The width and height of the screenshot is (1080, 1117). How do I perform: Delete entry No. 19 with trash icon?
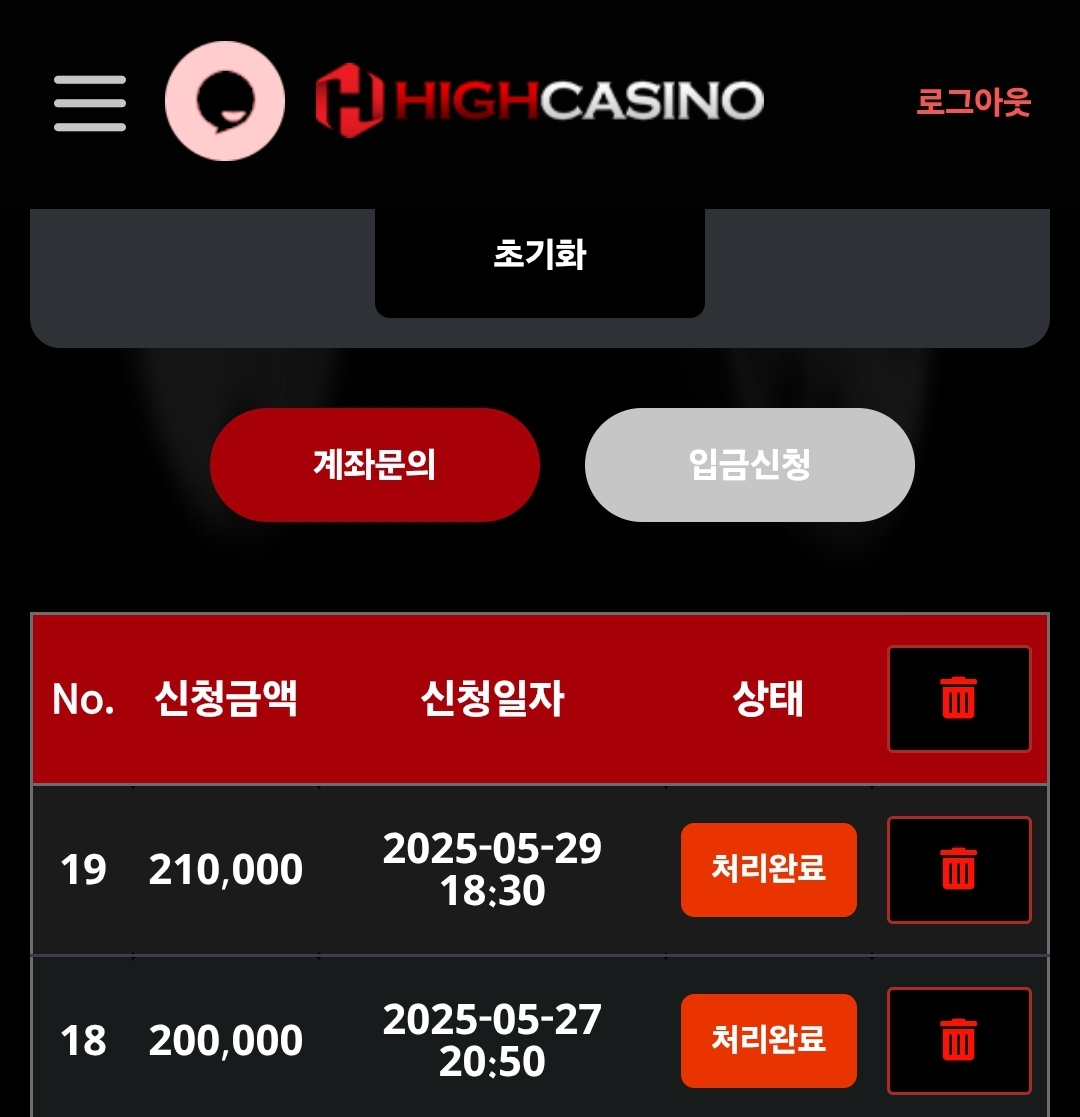click(959, 869)
